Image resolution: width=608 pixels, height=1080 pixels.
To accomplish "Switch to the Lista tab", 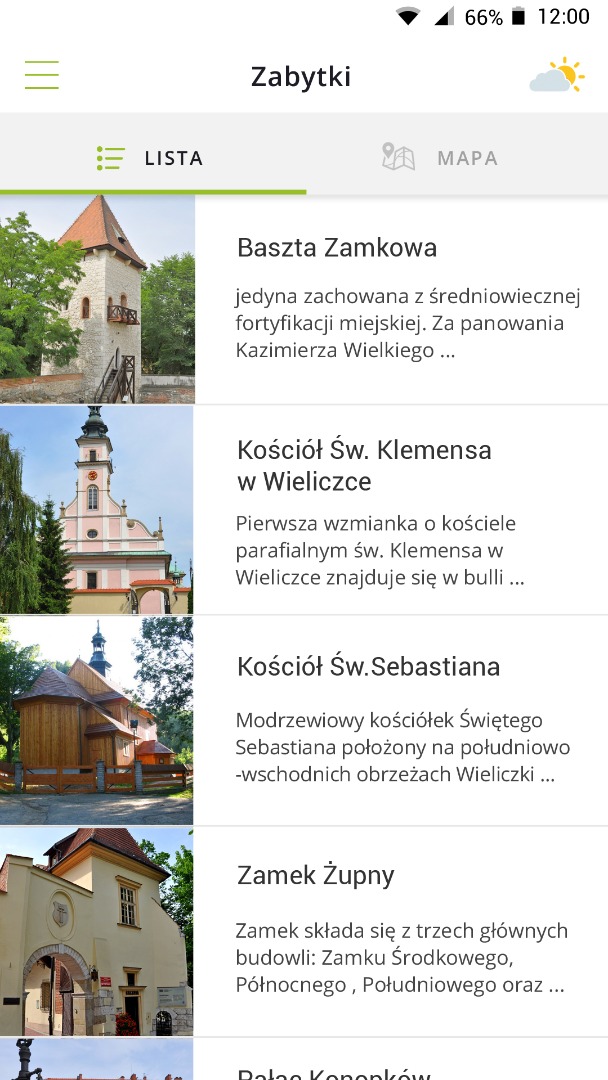I will pos(152,158).
